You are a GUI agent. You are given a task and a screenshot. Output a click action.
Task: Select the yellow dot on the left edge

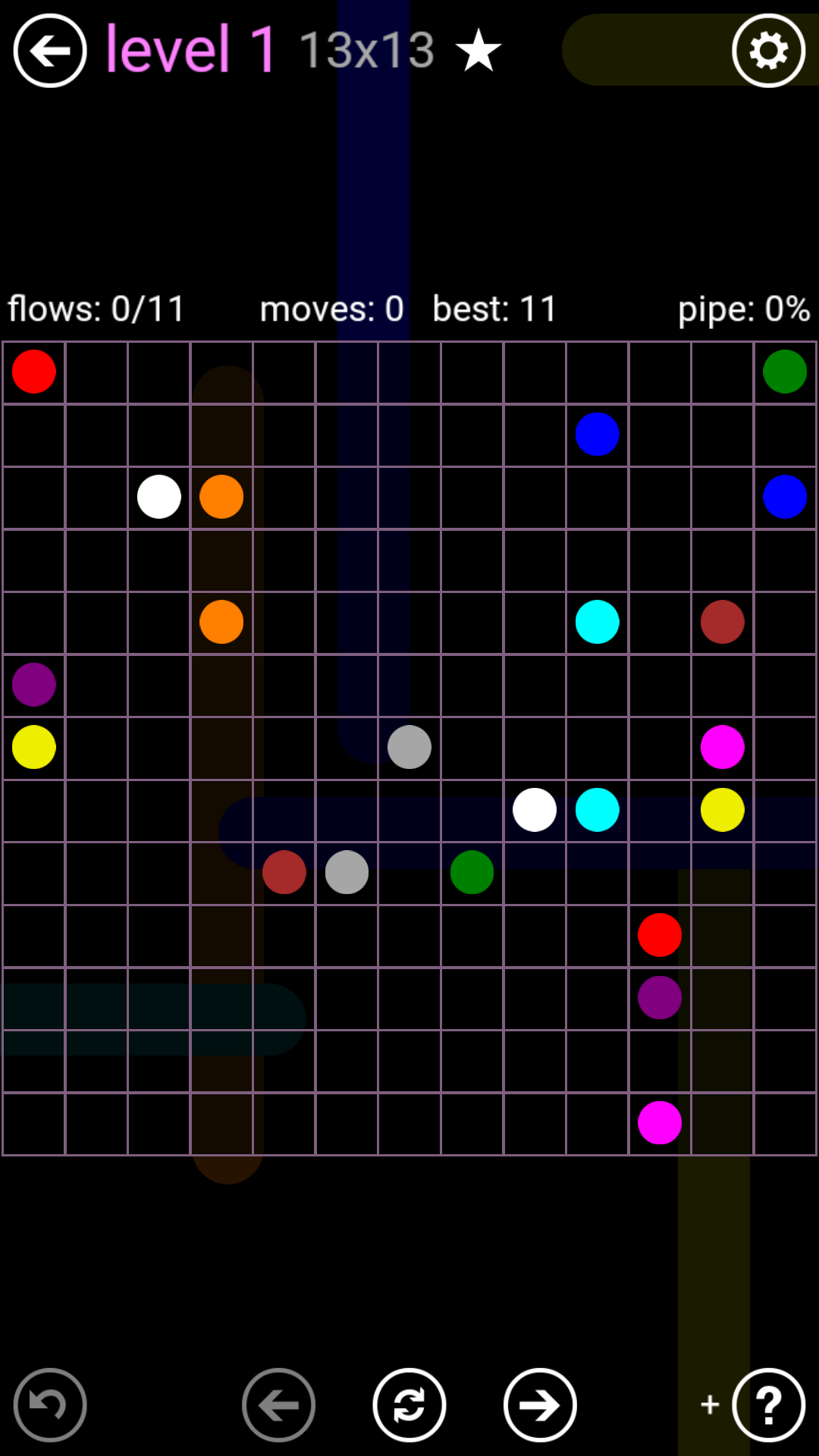pos(34,747)
